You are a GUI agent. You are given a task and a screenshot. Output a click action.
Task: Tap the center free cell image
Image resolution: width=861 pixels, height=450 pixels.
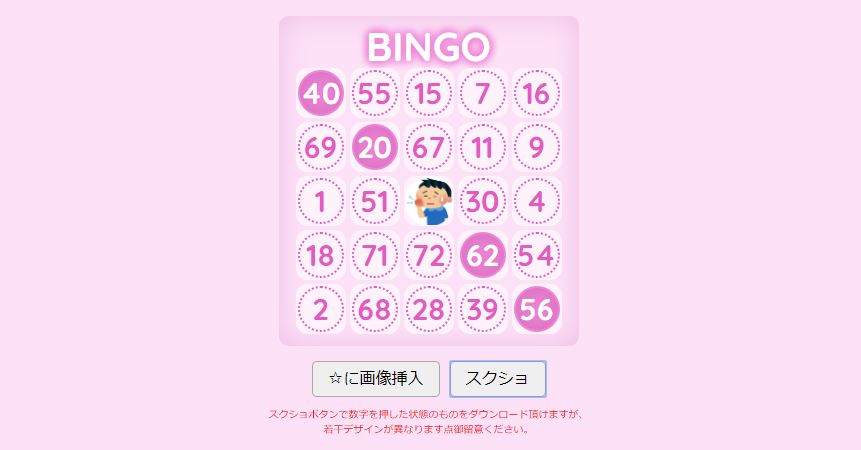[x=430, y=202]
